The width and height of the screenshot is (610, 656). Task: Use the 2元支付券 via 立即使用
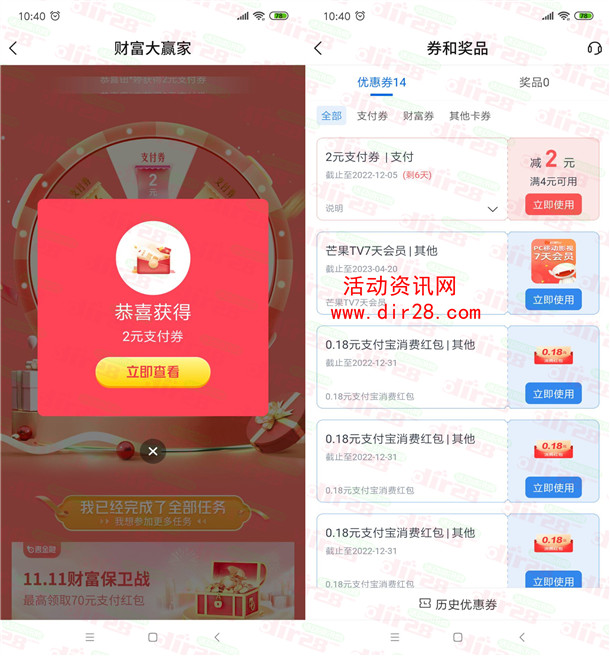553,205
